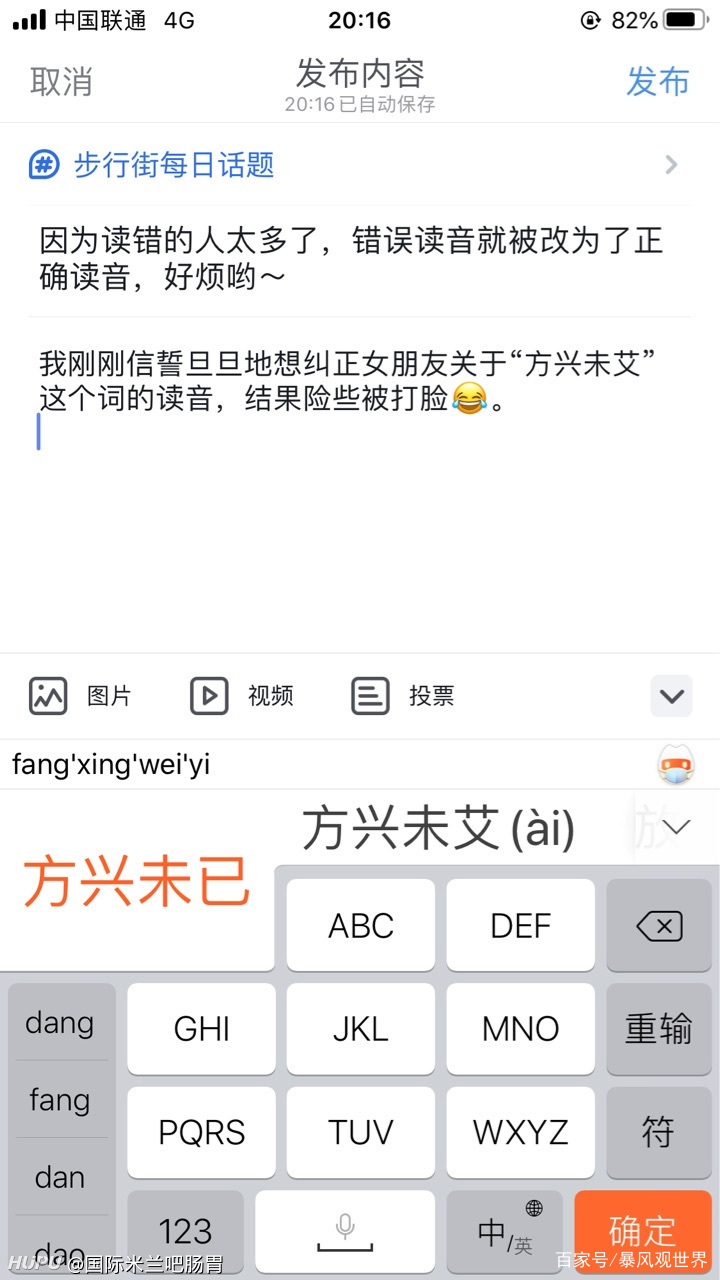The height and width of the screenshot is (1280, 720).
Task: Select the pinyin candidate dang
Action: coord(60,1023)
